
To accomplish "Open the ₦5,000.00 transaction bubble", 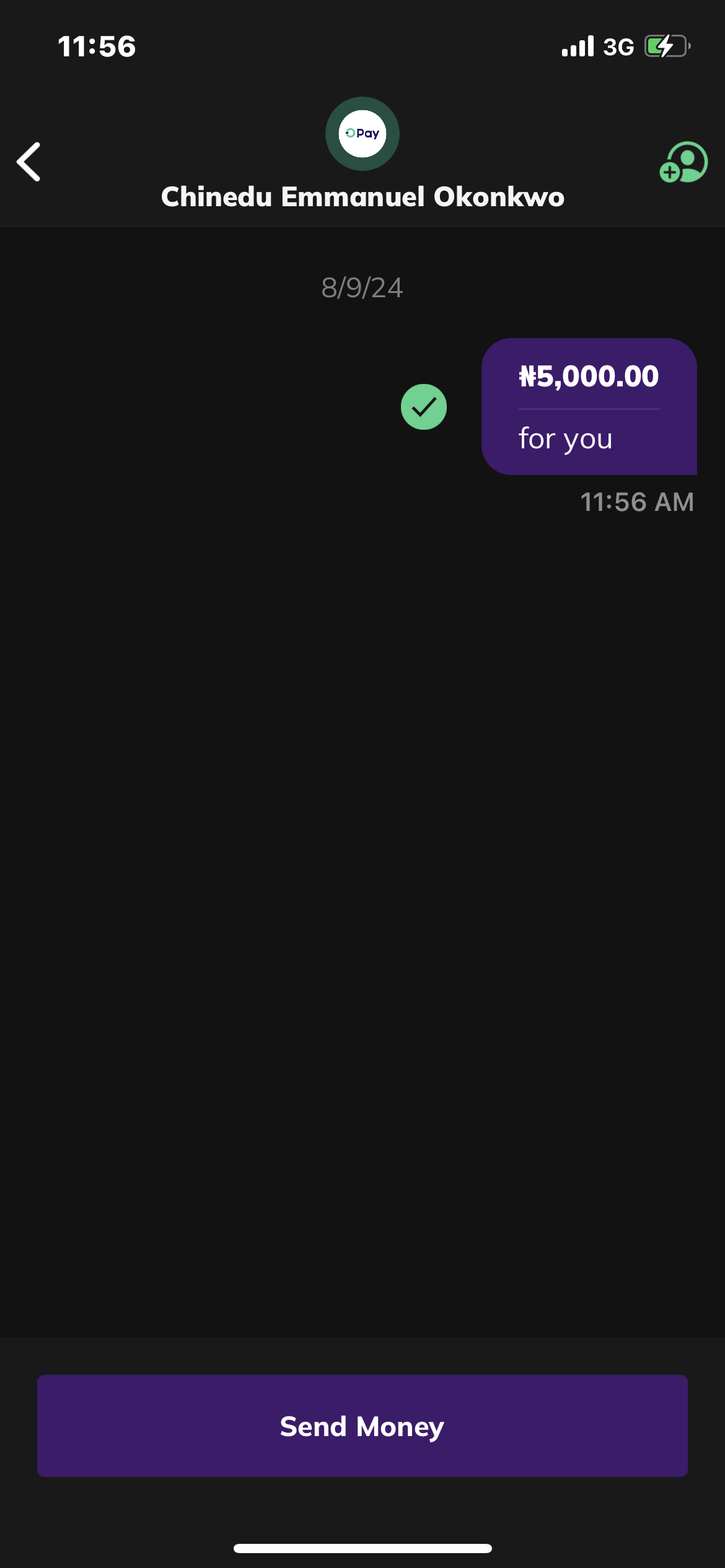I will [589, 406].
